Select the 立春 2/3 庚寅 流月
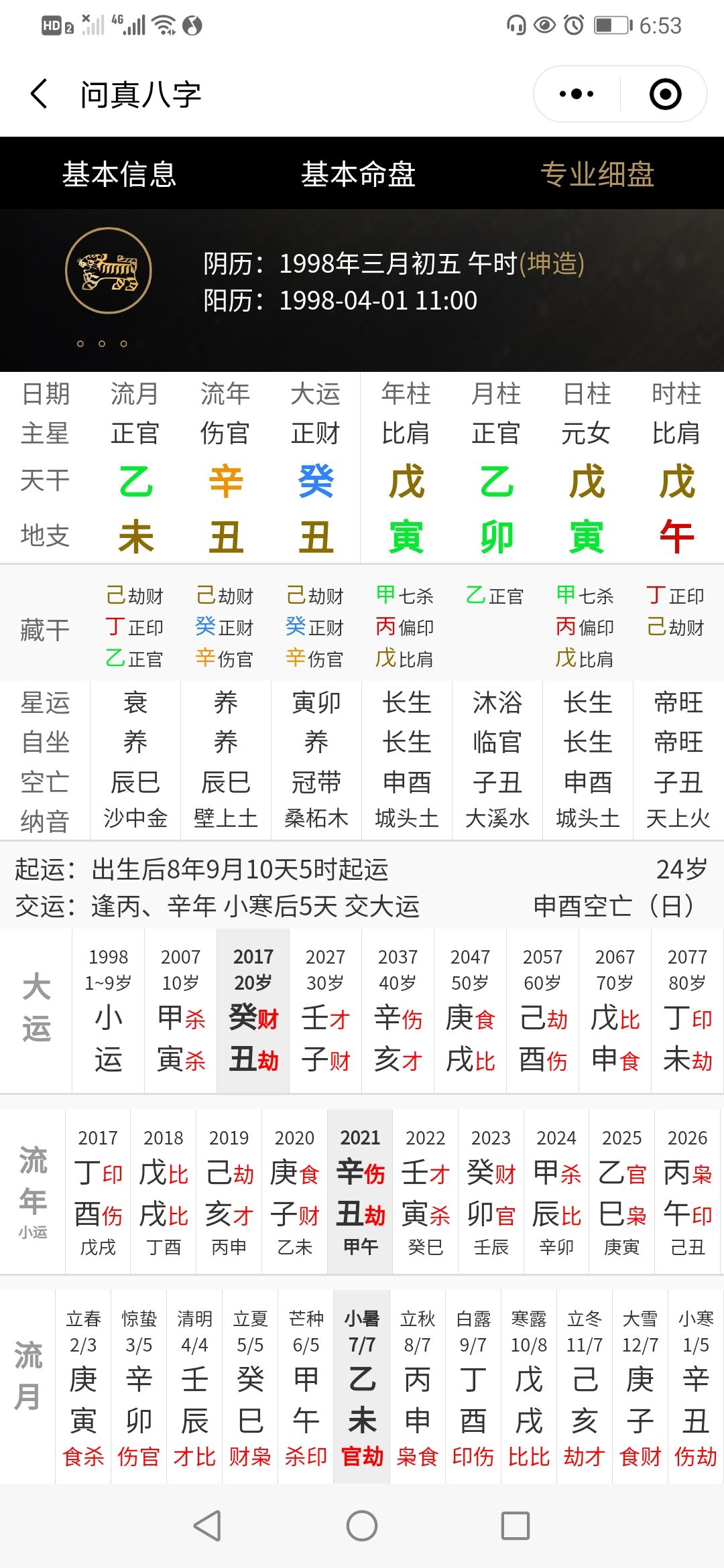This screenshot has height=1568, width=724. (83, 1387)
